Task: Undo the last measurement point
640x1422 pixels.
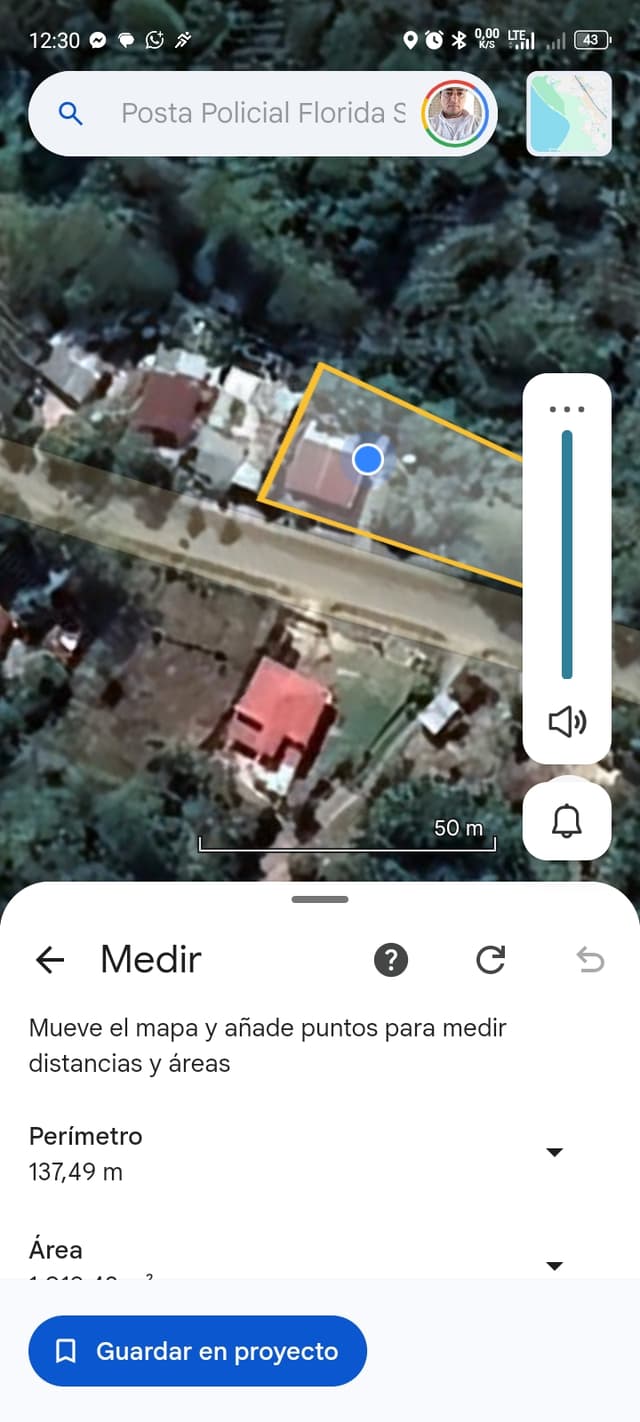Action: point(590,960)
